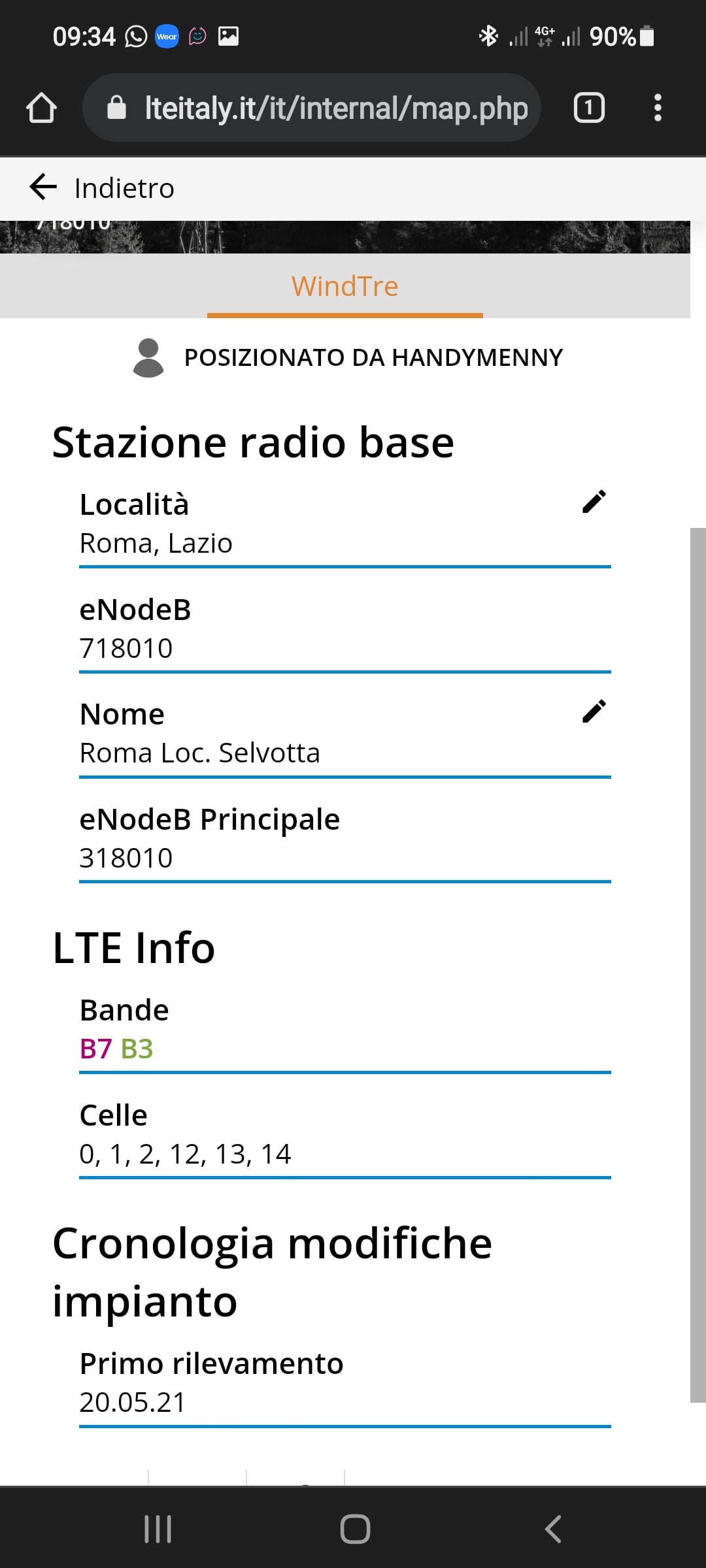Select the WindTre tab
This screenshot has height=1568, width=706.
pyautogui.click(x=345, y=287)
